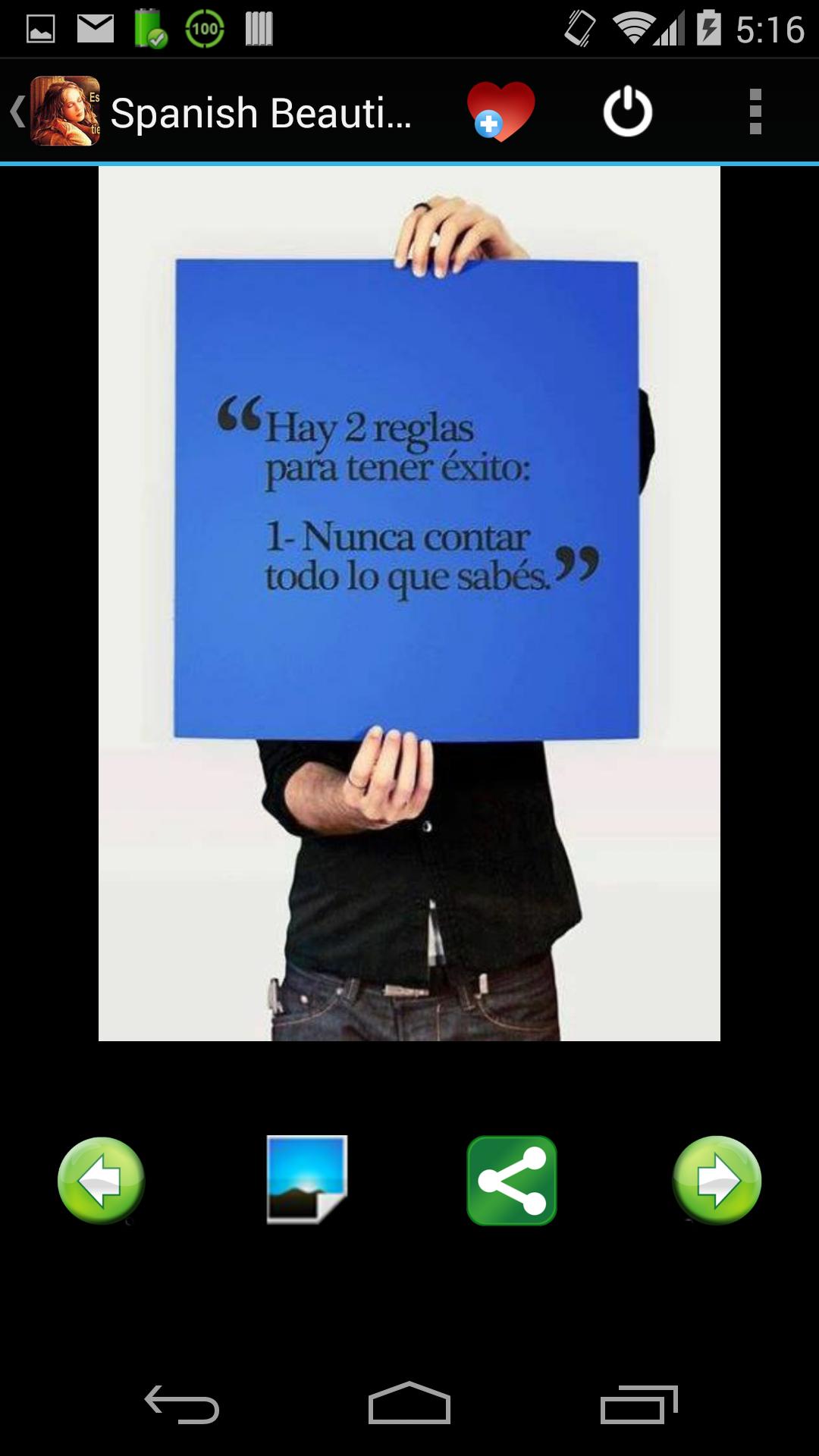Open recent apps from the navigation bar
The image size is (819, 1456).
point(639,1404)
